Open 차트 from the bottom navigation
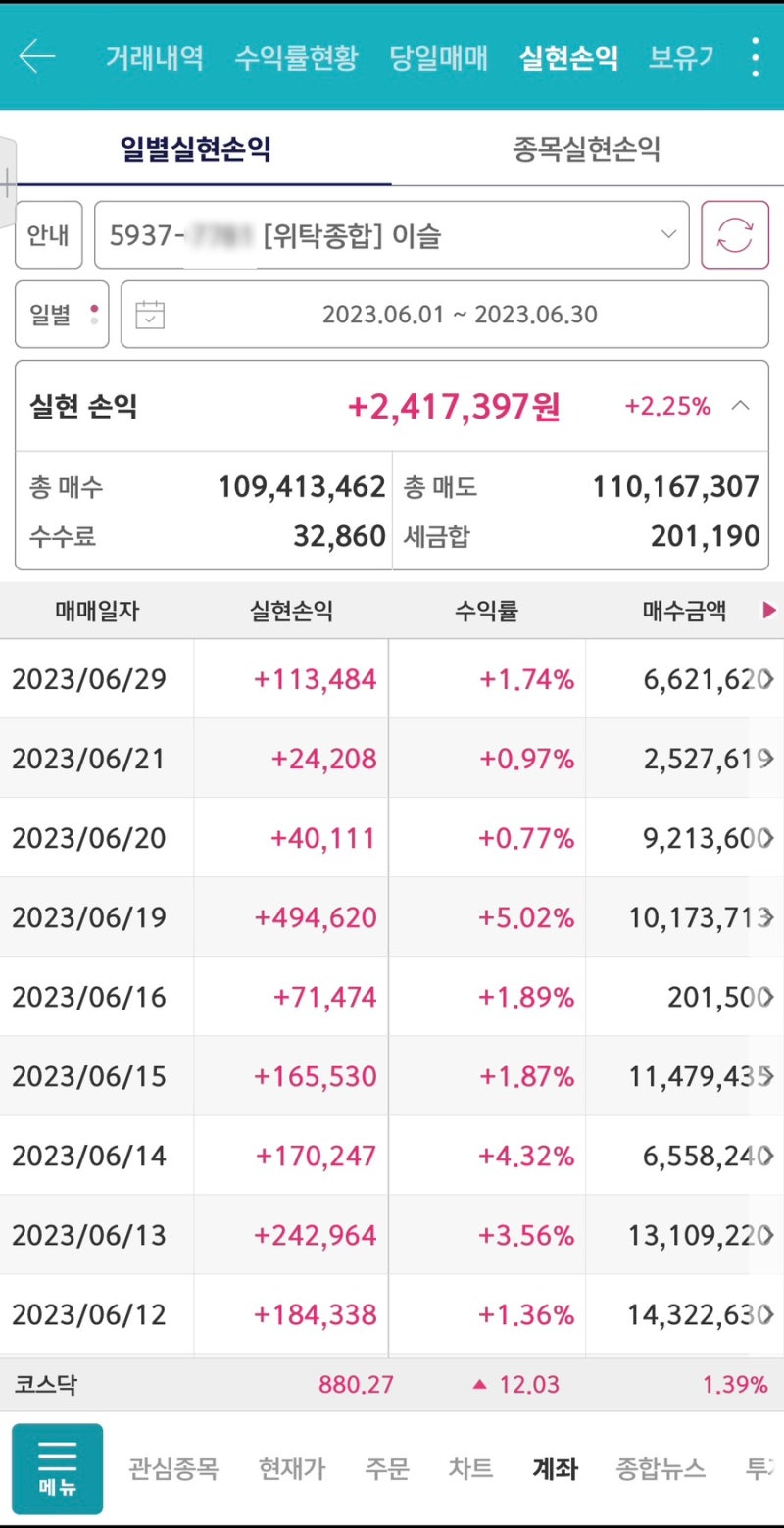 [x=471, y=1469]
